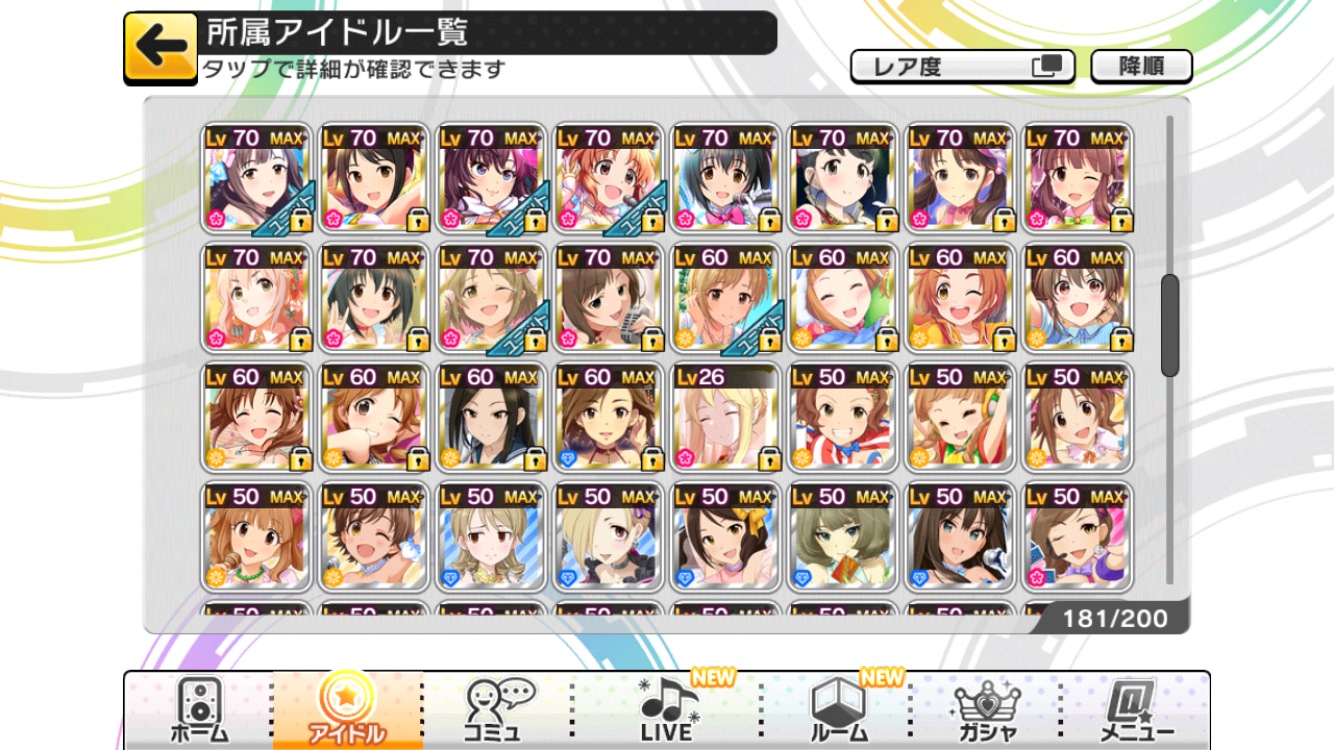Open the ルーム tab
1334x750 pixels.
tap(837, 712)
